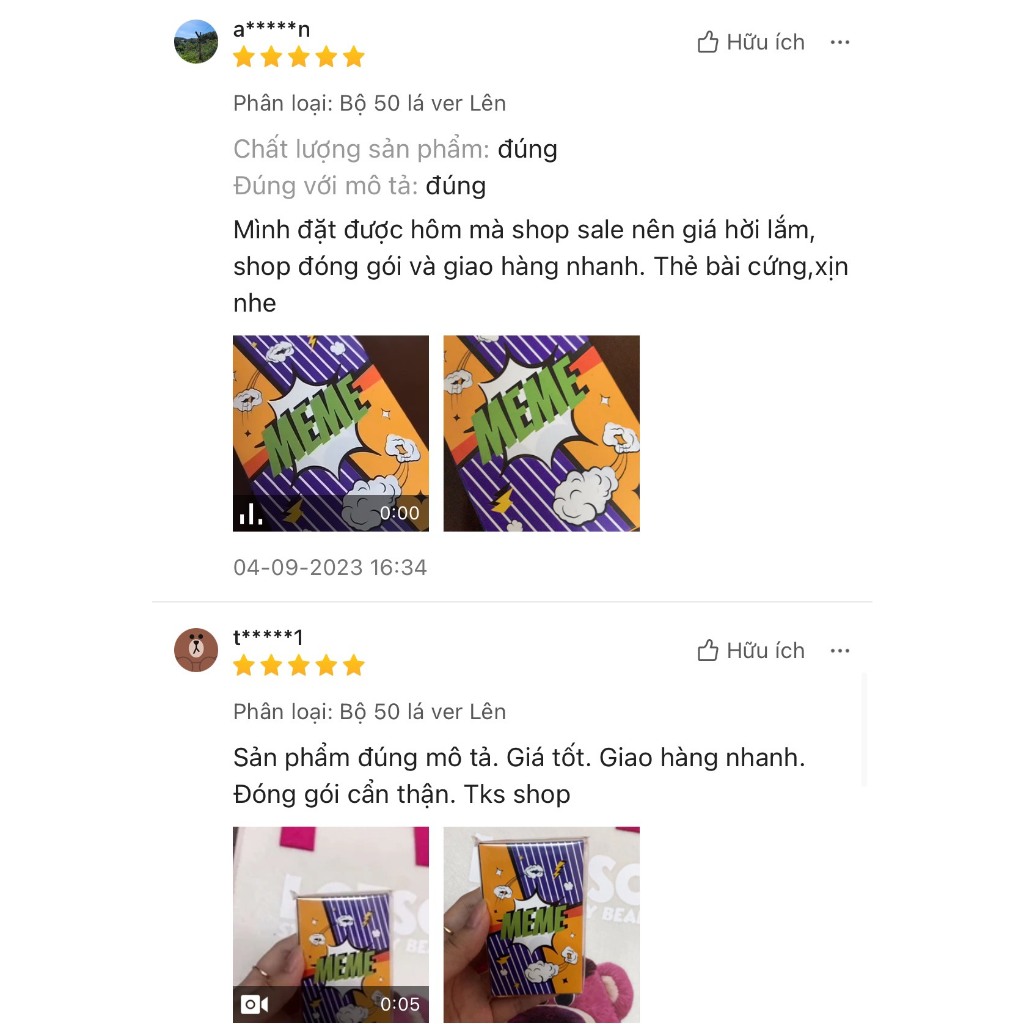Viewport: 1024px width, 1024px height.
Task: Open the overflow menu on a*****n's review
Action: pyautogui.click(x=840, y=42)
